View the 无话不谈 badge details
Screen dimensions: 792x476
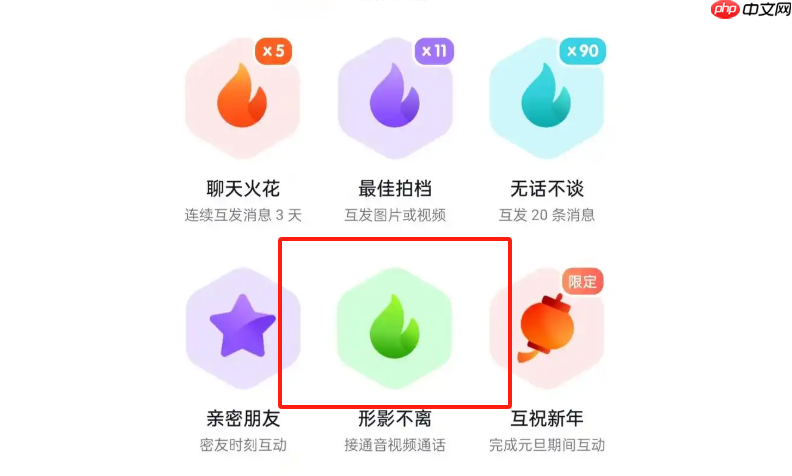547,97
